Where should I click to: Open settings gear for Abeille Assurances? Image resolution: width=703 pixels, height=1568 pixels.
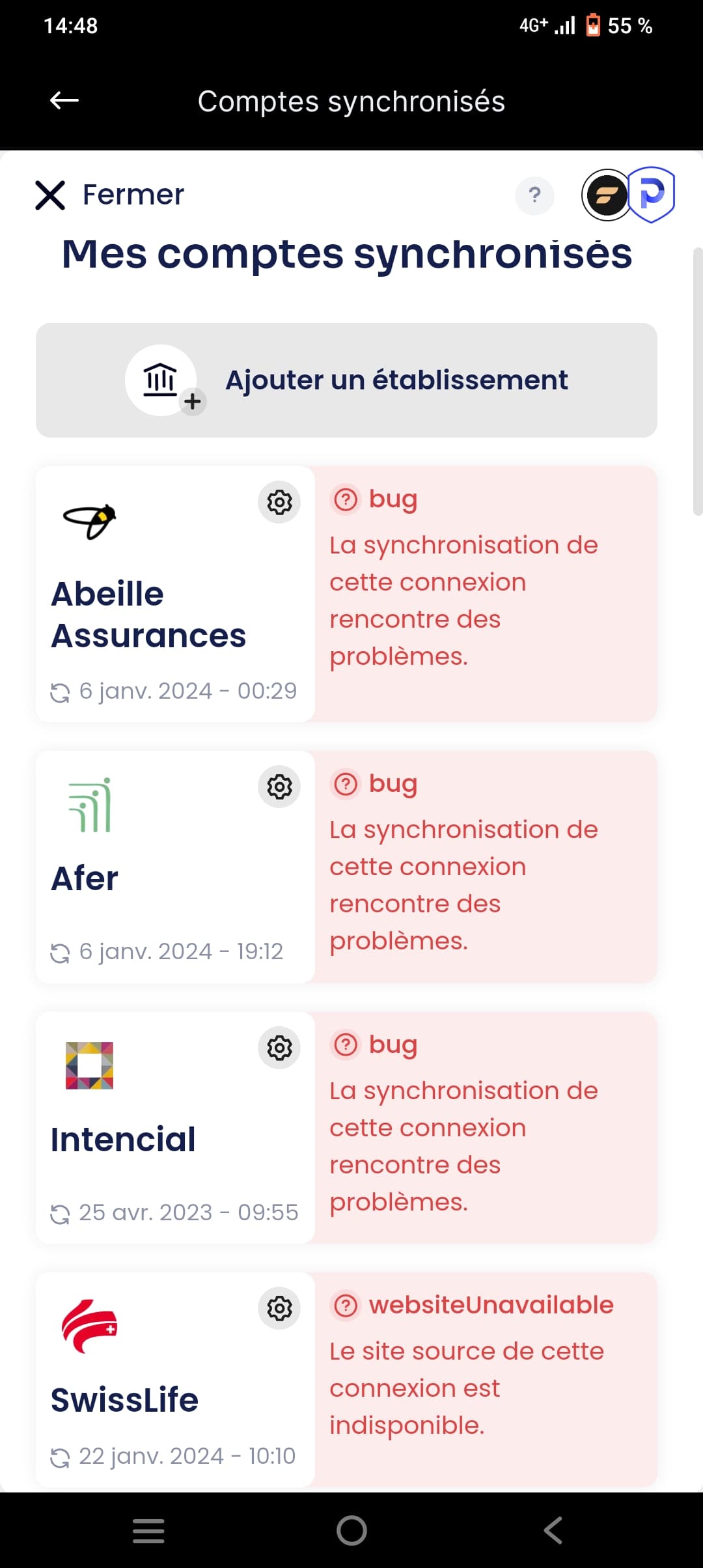[x=279, y=502]
